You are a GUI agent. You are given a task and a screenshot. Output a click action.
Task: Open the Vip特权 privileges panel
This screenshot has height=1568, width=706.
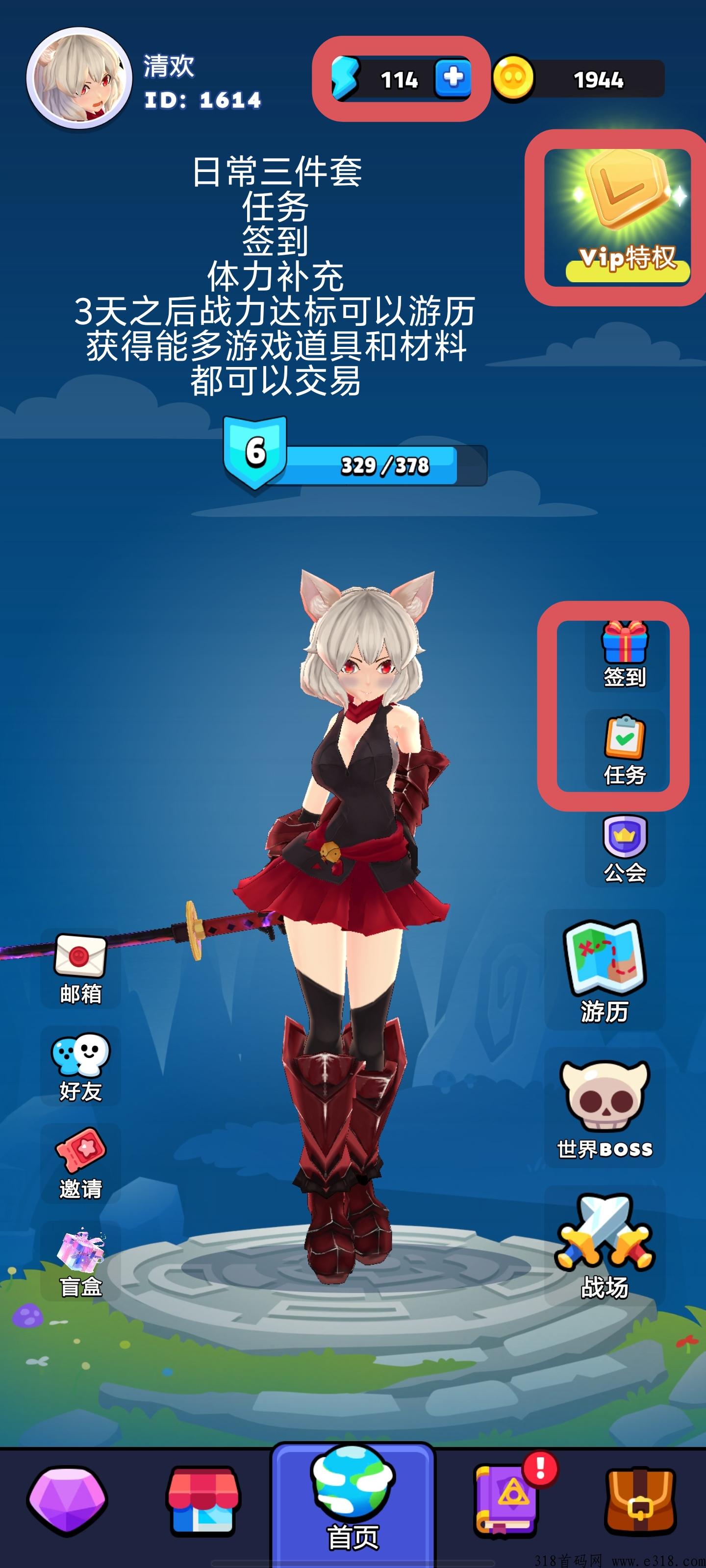click(x=617, y=217)
